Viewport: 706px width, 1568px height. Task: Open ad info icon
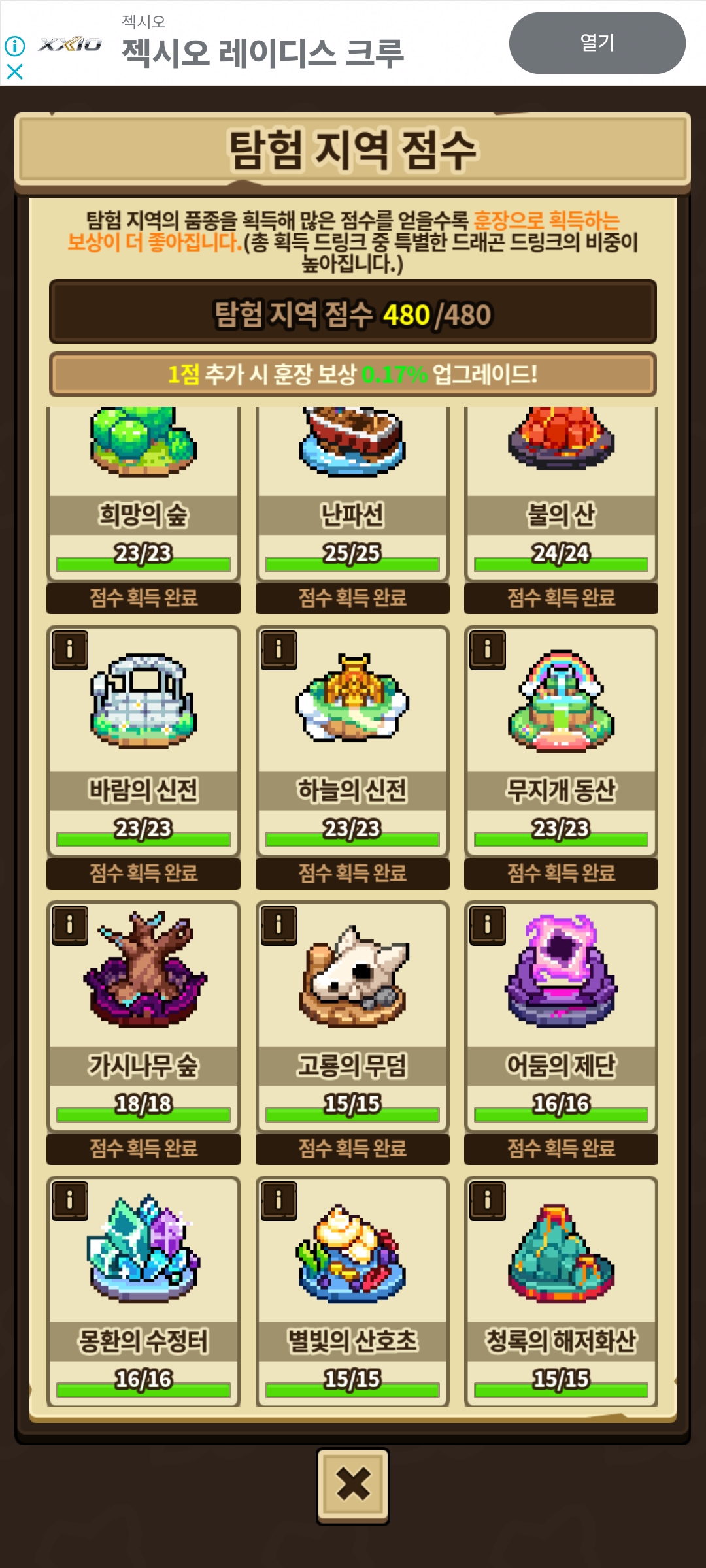pos(14,46)
